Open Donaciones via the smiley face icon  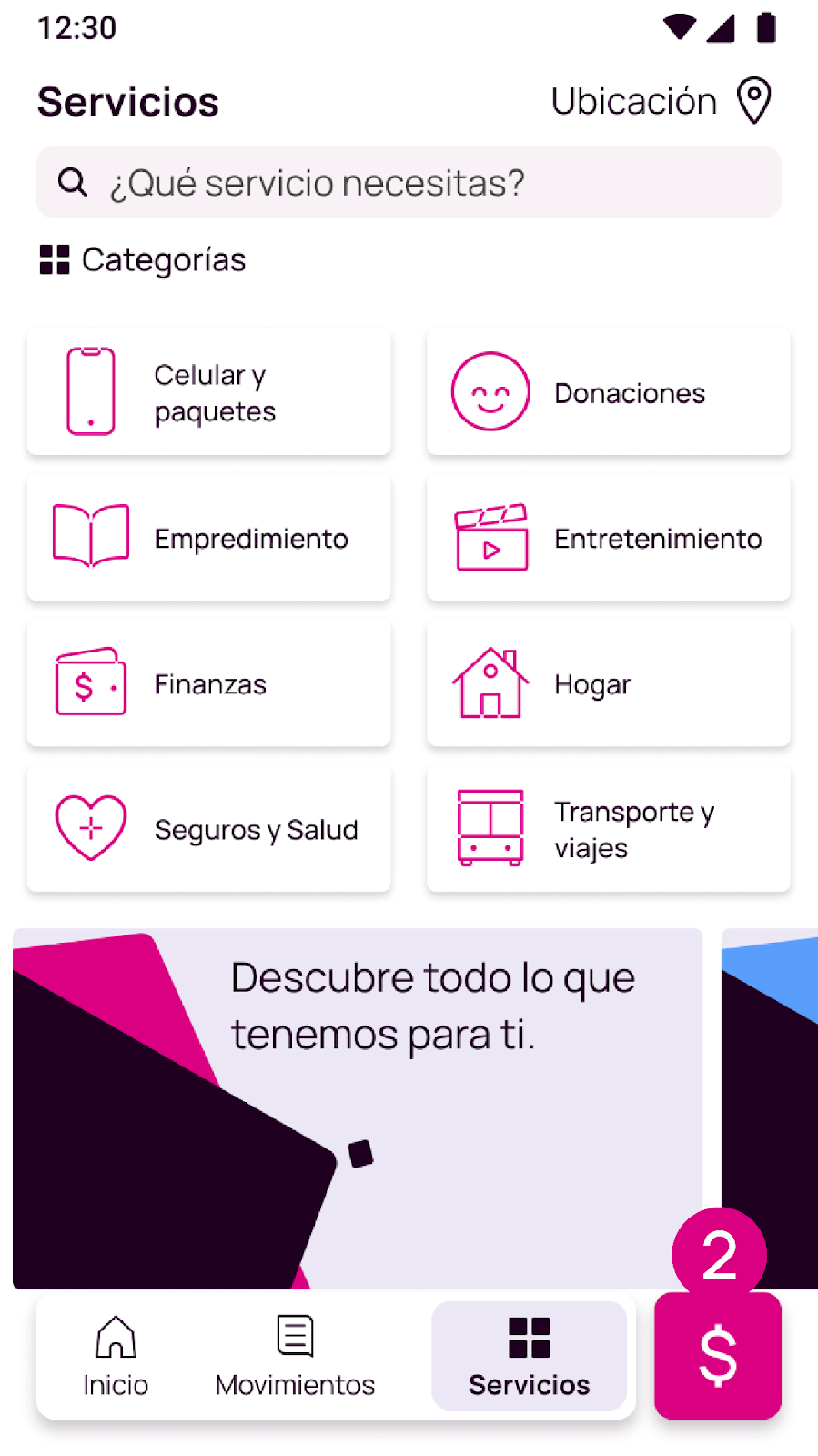click(x=490, y=391)
